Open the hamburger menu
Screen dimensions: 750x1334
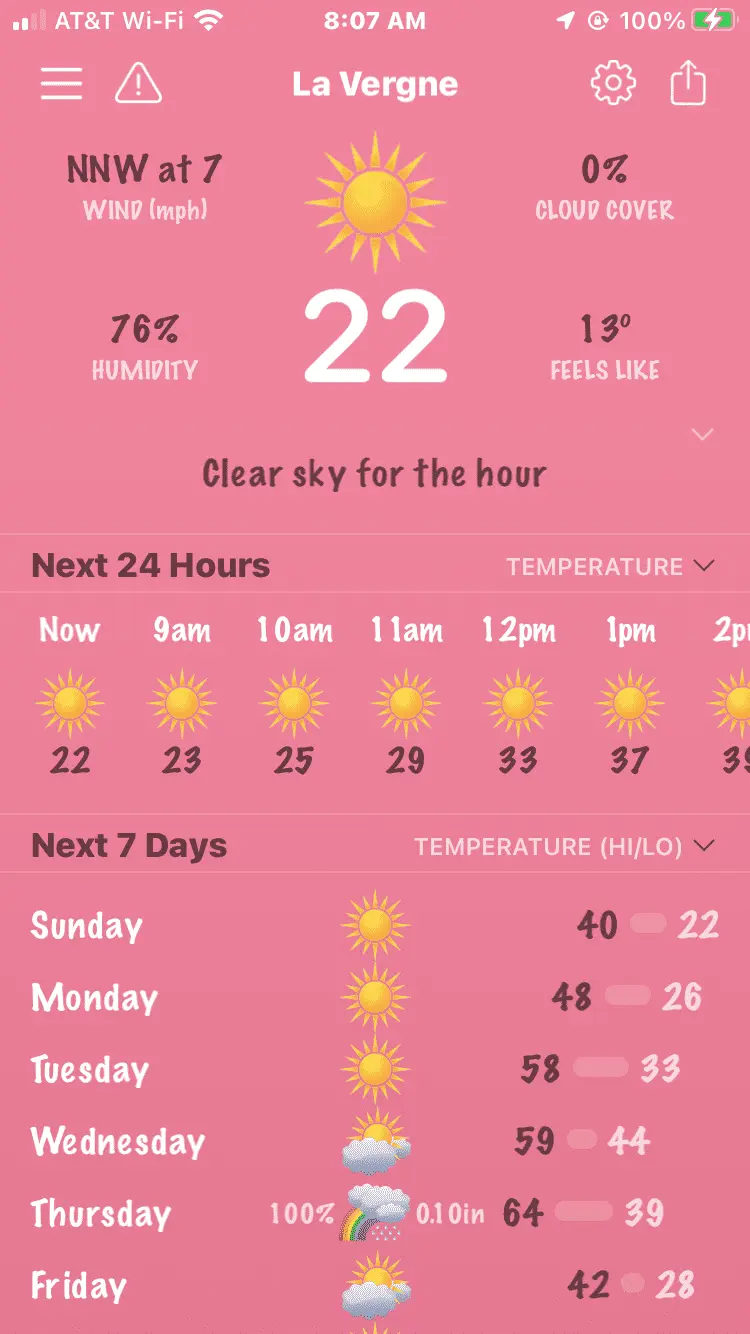point(61,84)
